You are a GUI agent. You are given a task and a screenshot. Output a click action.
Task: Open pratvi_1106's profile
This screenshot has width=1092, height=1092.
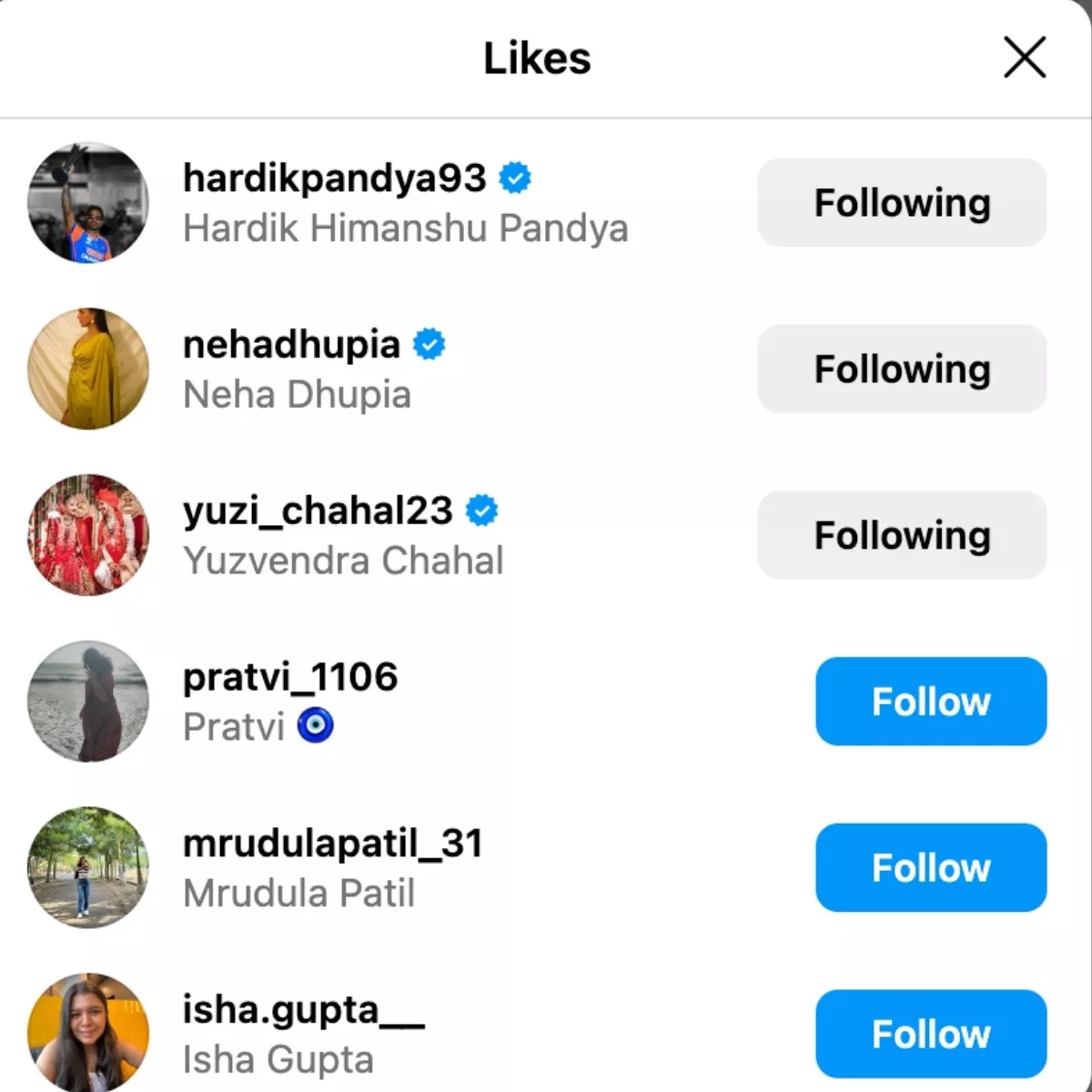click(289, 677)
